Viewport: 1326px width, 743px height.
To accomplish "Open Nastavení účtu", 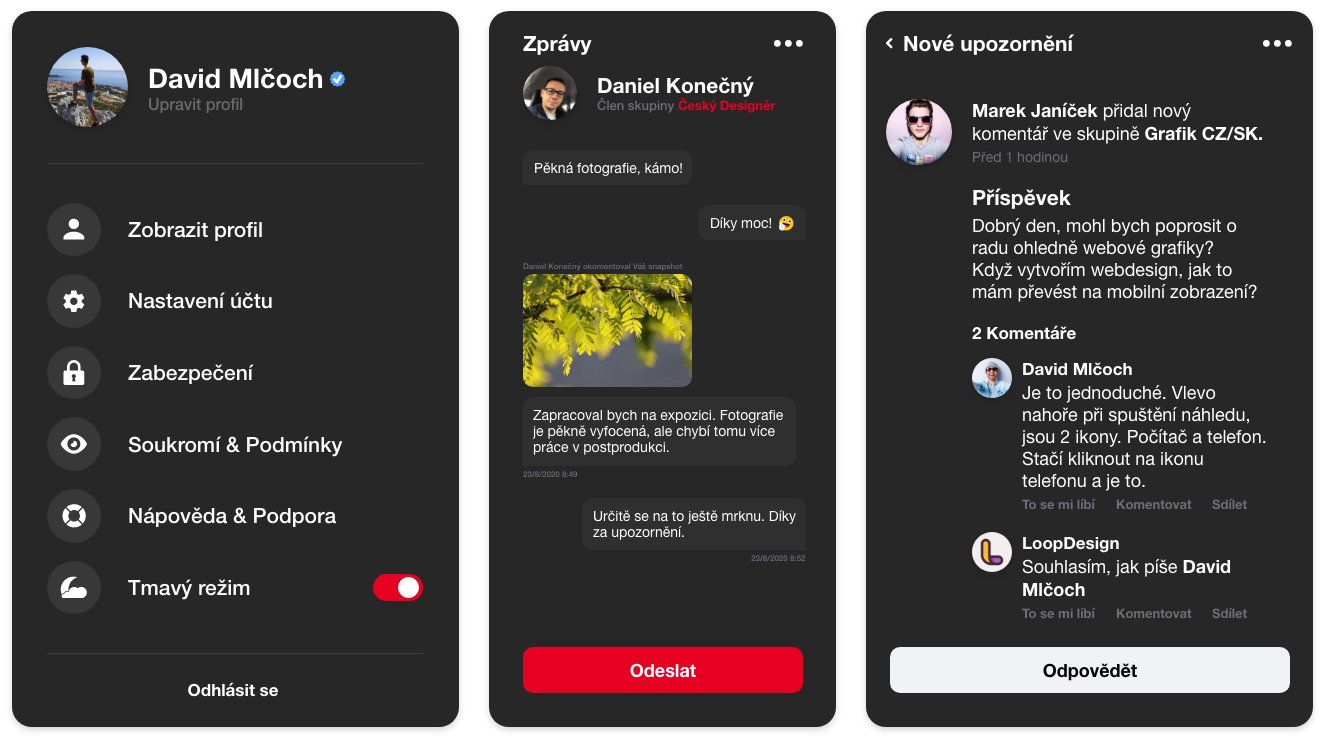I will 200,301.
